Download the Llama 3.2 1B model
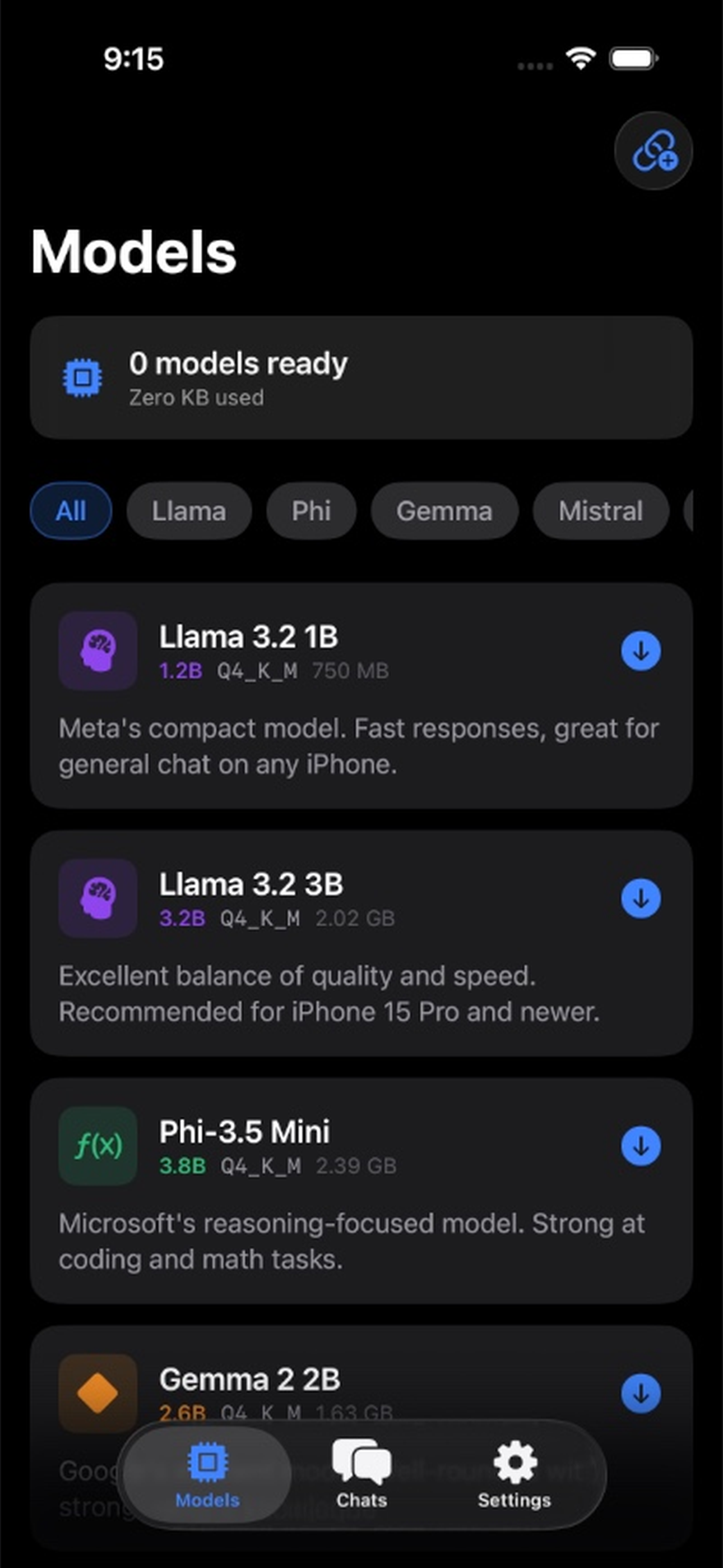 (x=641, y=651)
